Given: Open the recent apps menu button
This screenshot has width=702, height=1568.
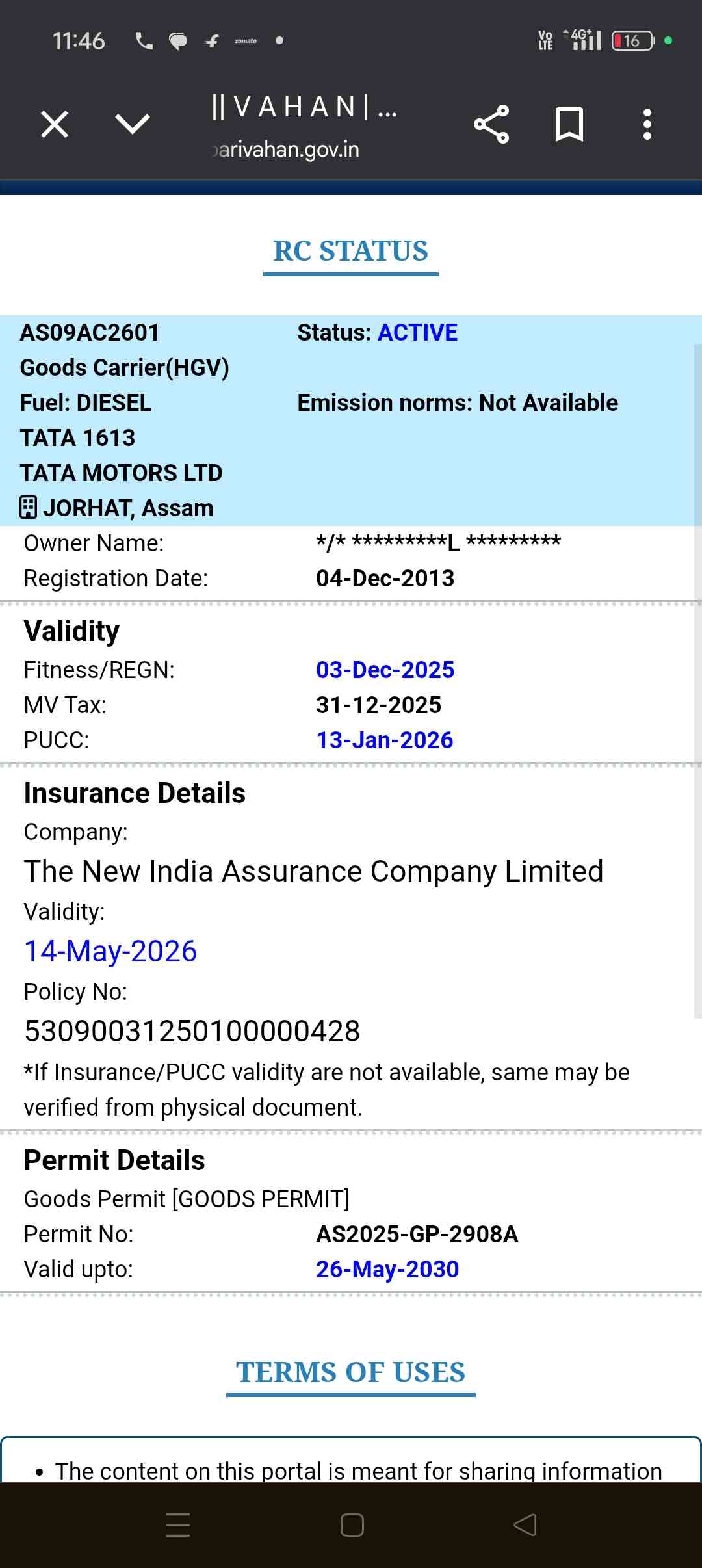Looking at the screenshot, I should (178, 1525).
